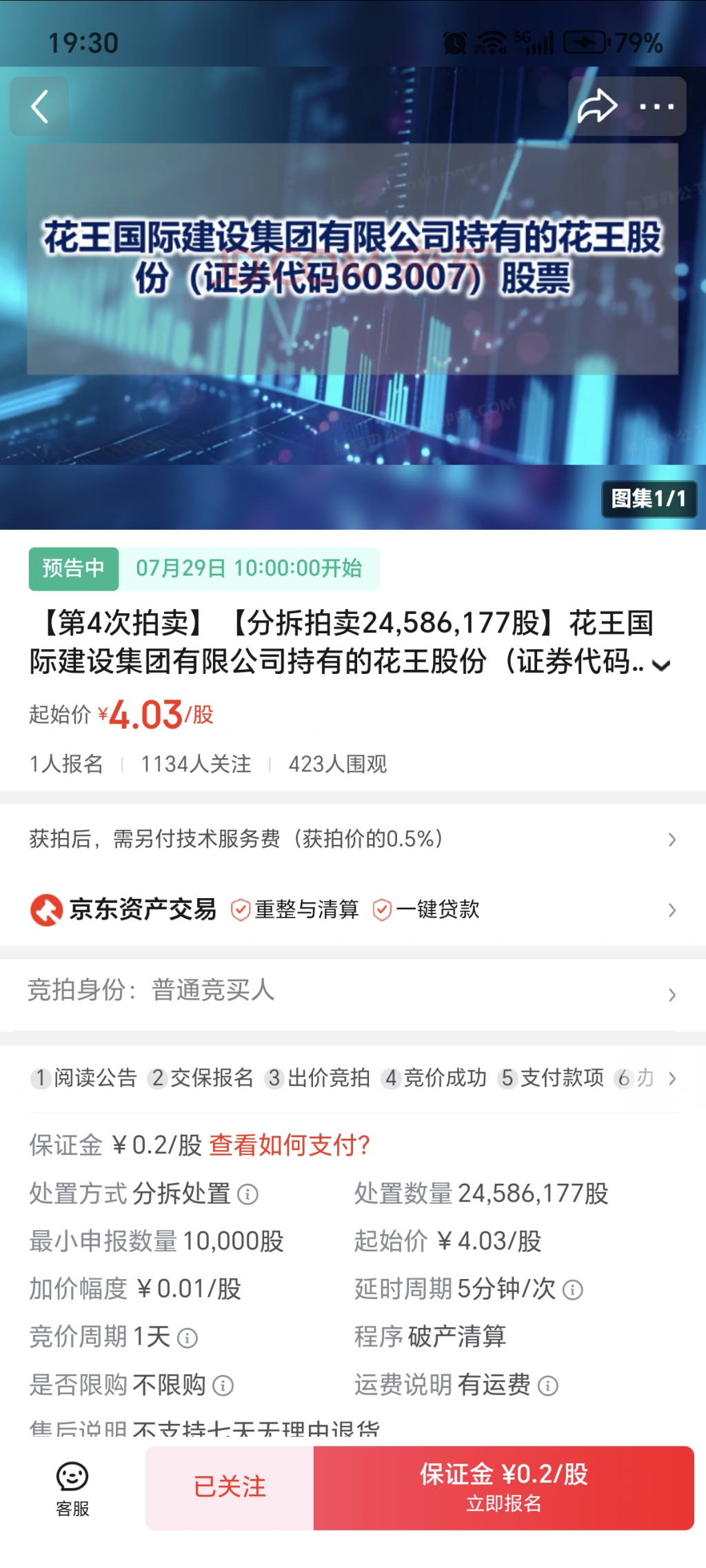Tap 查看如何支付 link
This screenshot has width=706, height=1568.
coord(290,1145)
